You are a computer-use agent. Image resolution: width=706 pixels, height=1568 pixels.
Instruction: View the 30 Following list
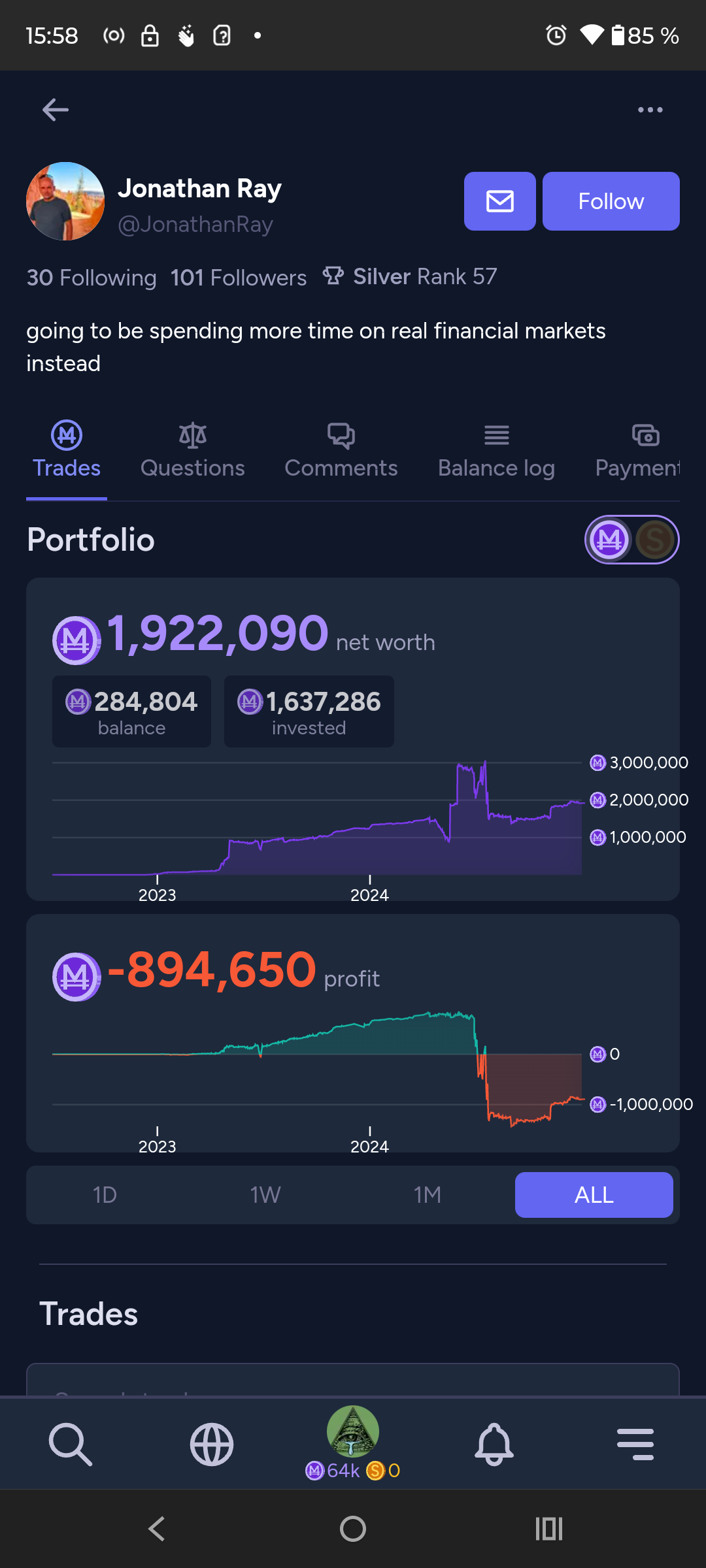(x=92, y=278)
